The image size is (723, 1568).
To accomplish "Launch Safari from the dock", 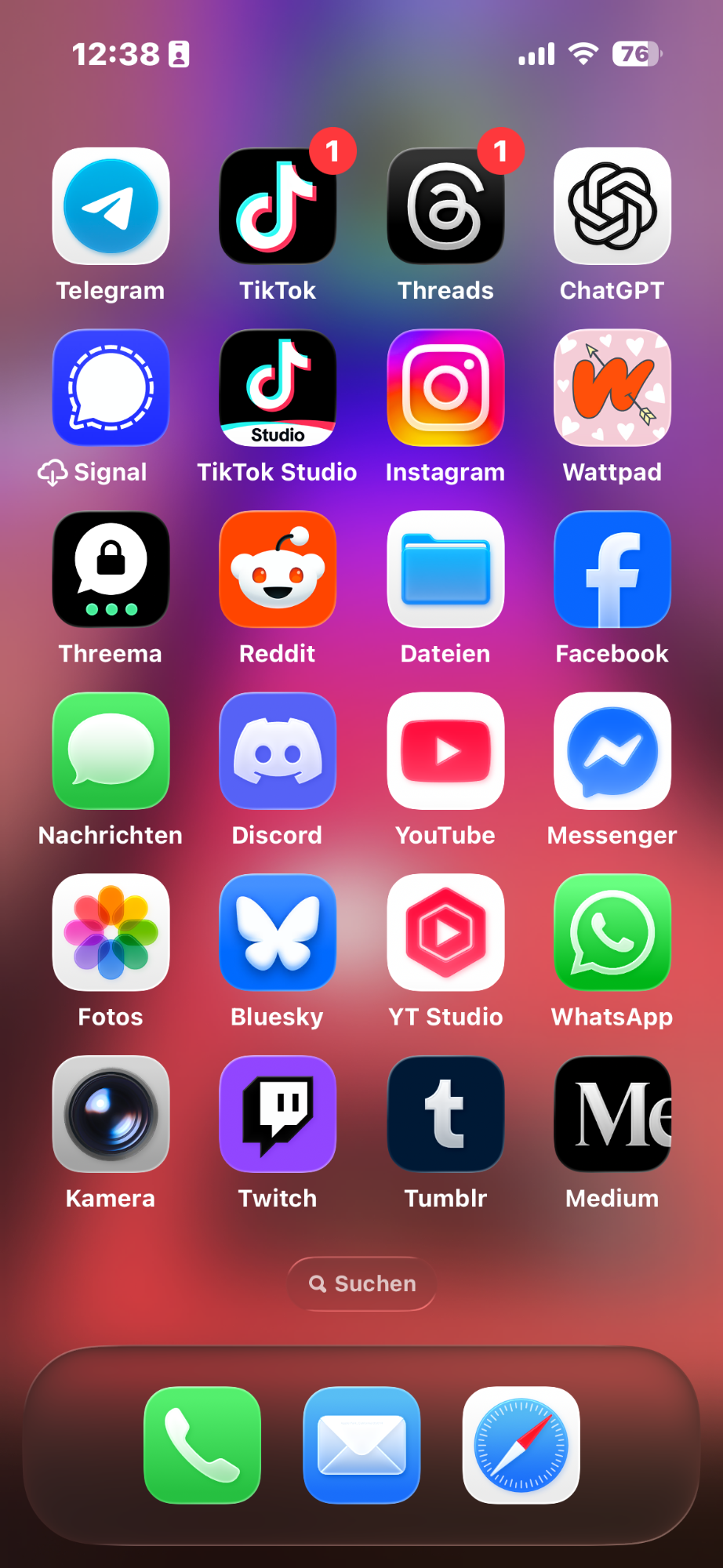I will (x=521, y=1445).
